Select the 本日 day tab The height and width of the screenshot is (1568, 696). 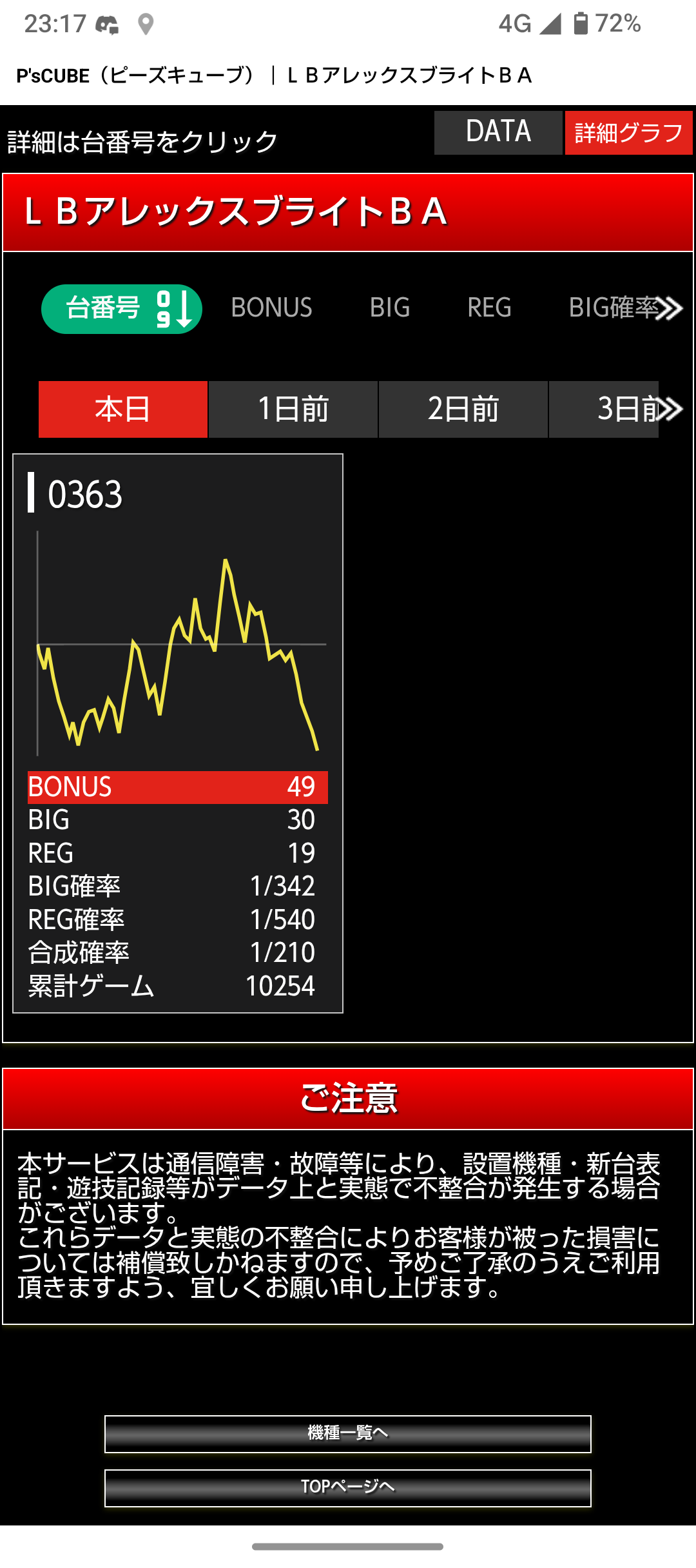123,409
